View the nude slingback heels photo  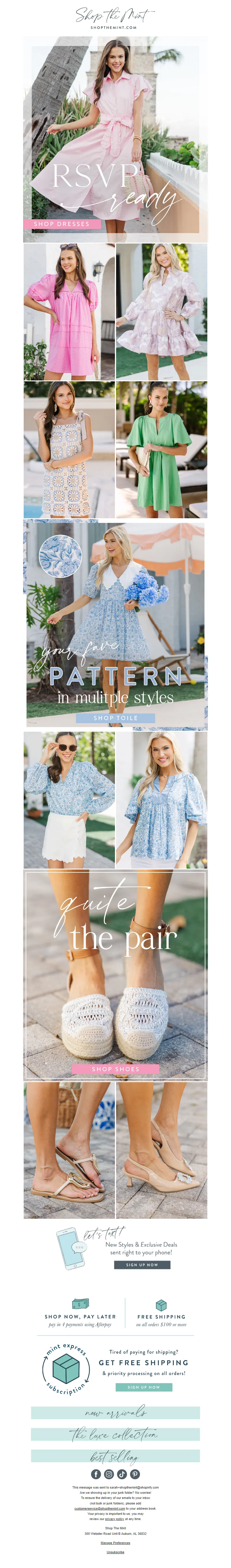[x=161, y=1150]
